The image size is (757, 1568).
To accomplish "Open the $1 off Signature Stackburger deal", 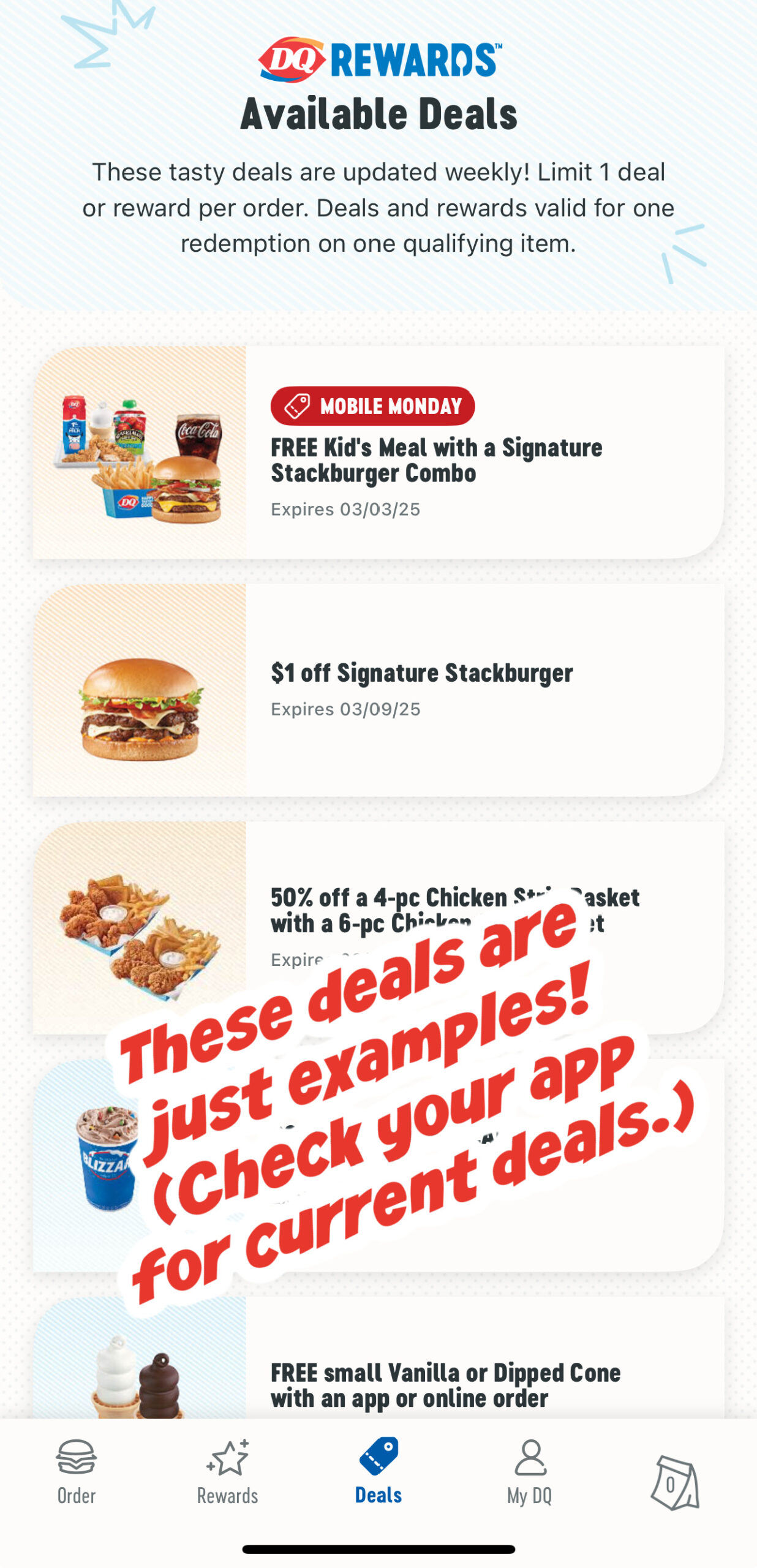I will click(378, 690).
